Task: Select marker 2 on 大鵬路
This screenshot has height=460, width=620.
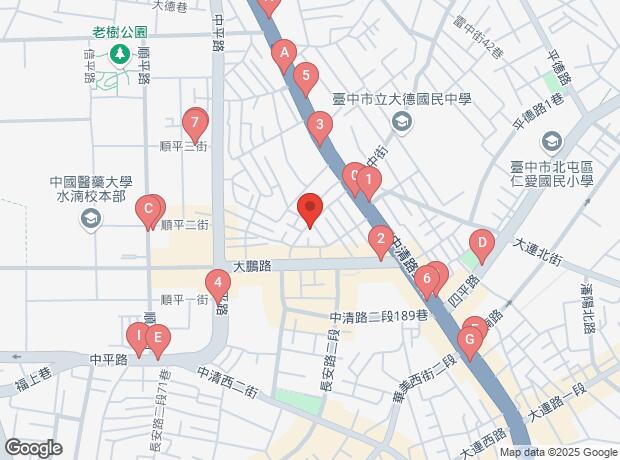Action: pyautogui.click(x=379, y=239)
